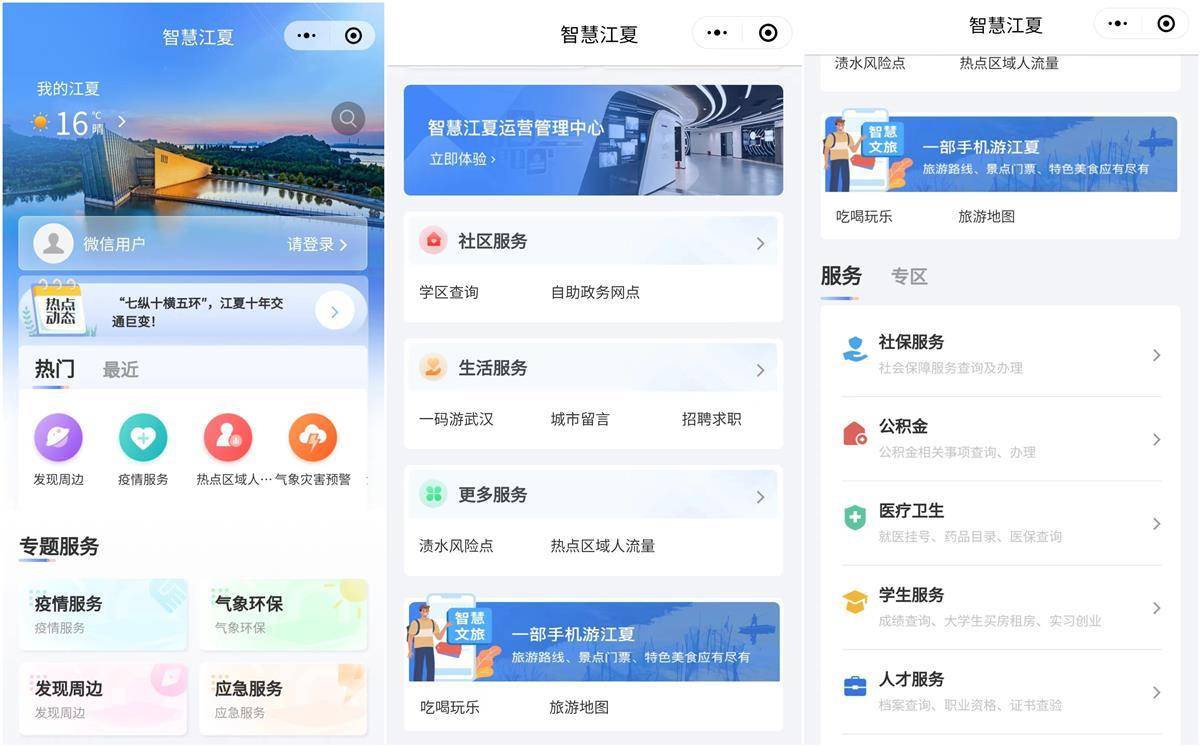Open the 热点动态 news arrow
This screenshot has width=1200, height=747.
pos(334,312)
